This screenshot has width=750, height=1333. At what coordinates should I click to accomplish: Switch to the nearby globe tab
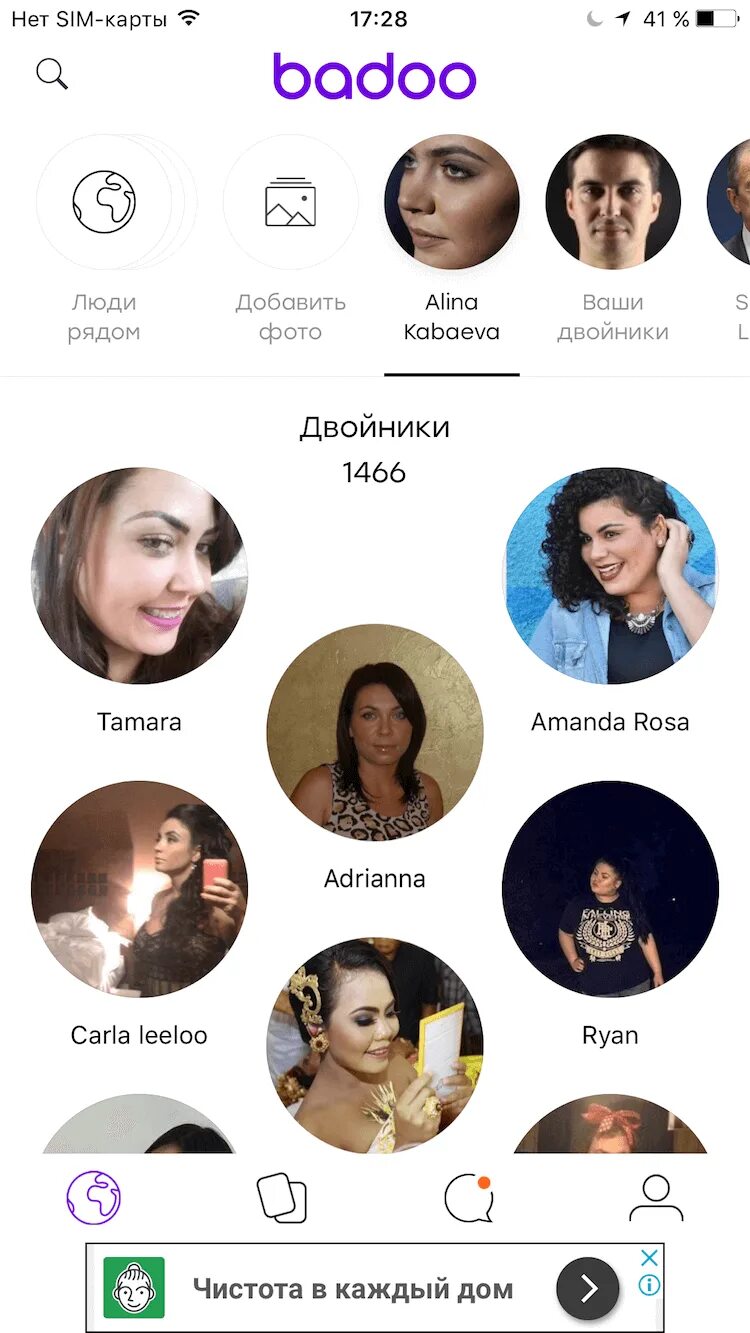(94, 1197)
